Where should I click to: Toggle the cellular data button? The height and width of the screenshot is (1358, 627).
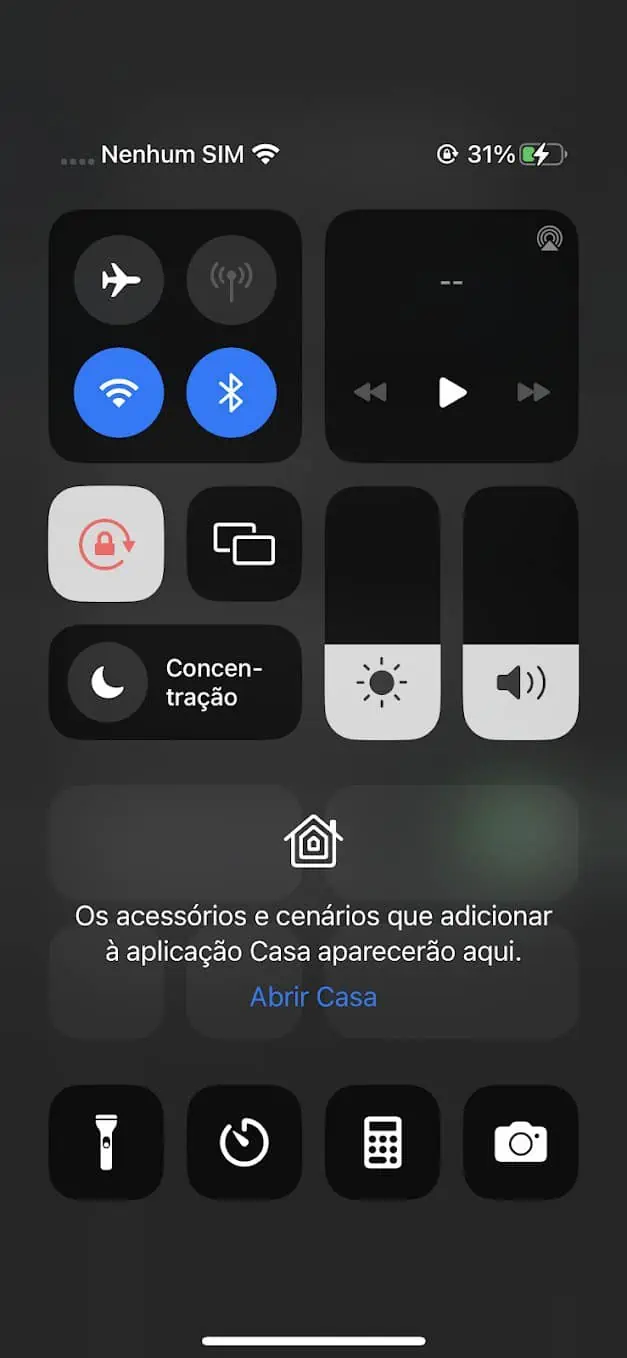click(231, 280)
